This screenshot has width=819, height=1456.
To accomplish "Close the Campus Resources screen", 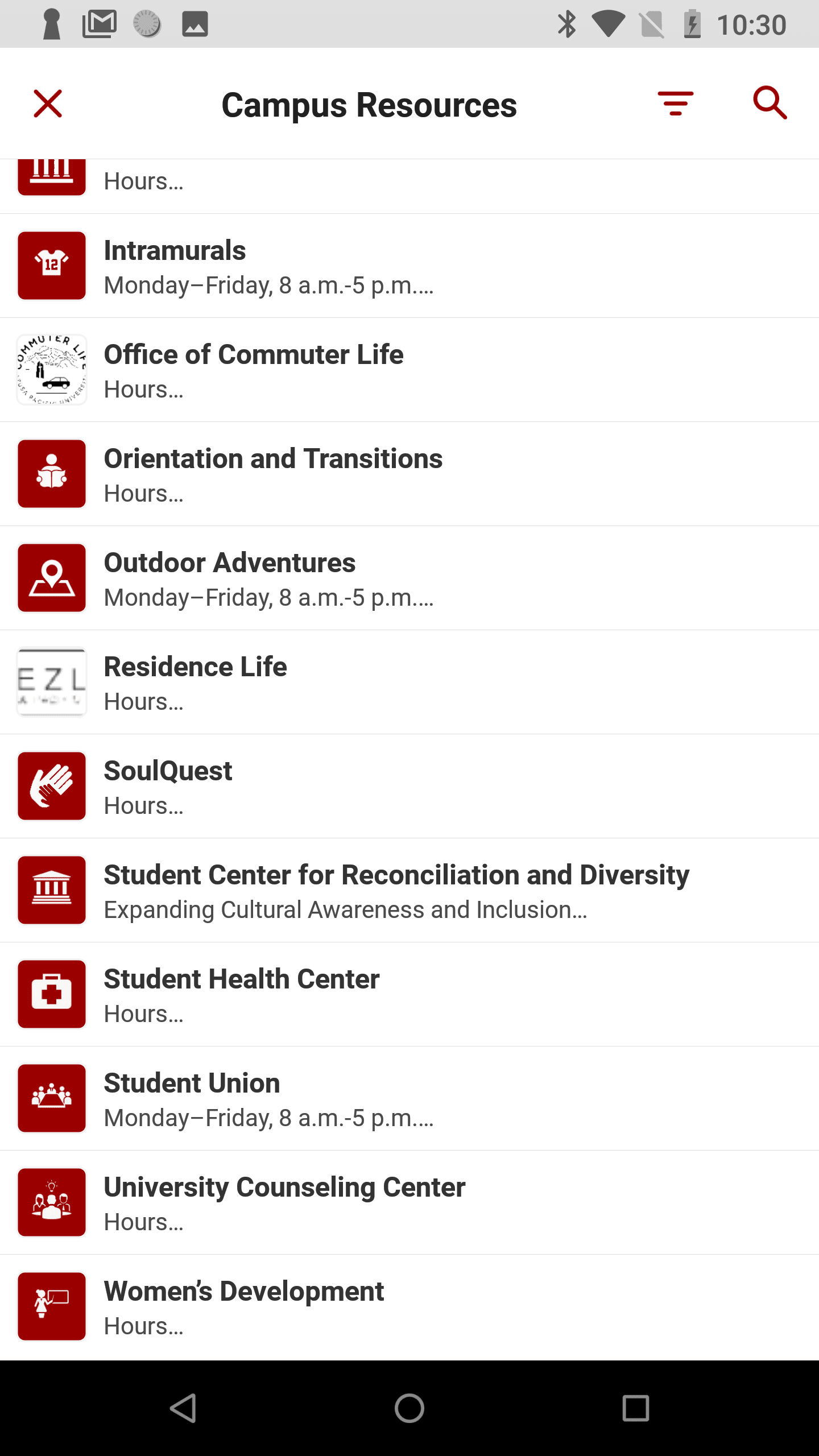I will click(x=48, y=104).
